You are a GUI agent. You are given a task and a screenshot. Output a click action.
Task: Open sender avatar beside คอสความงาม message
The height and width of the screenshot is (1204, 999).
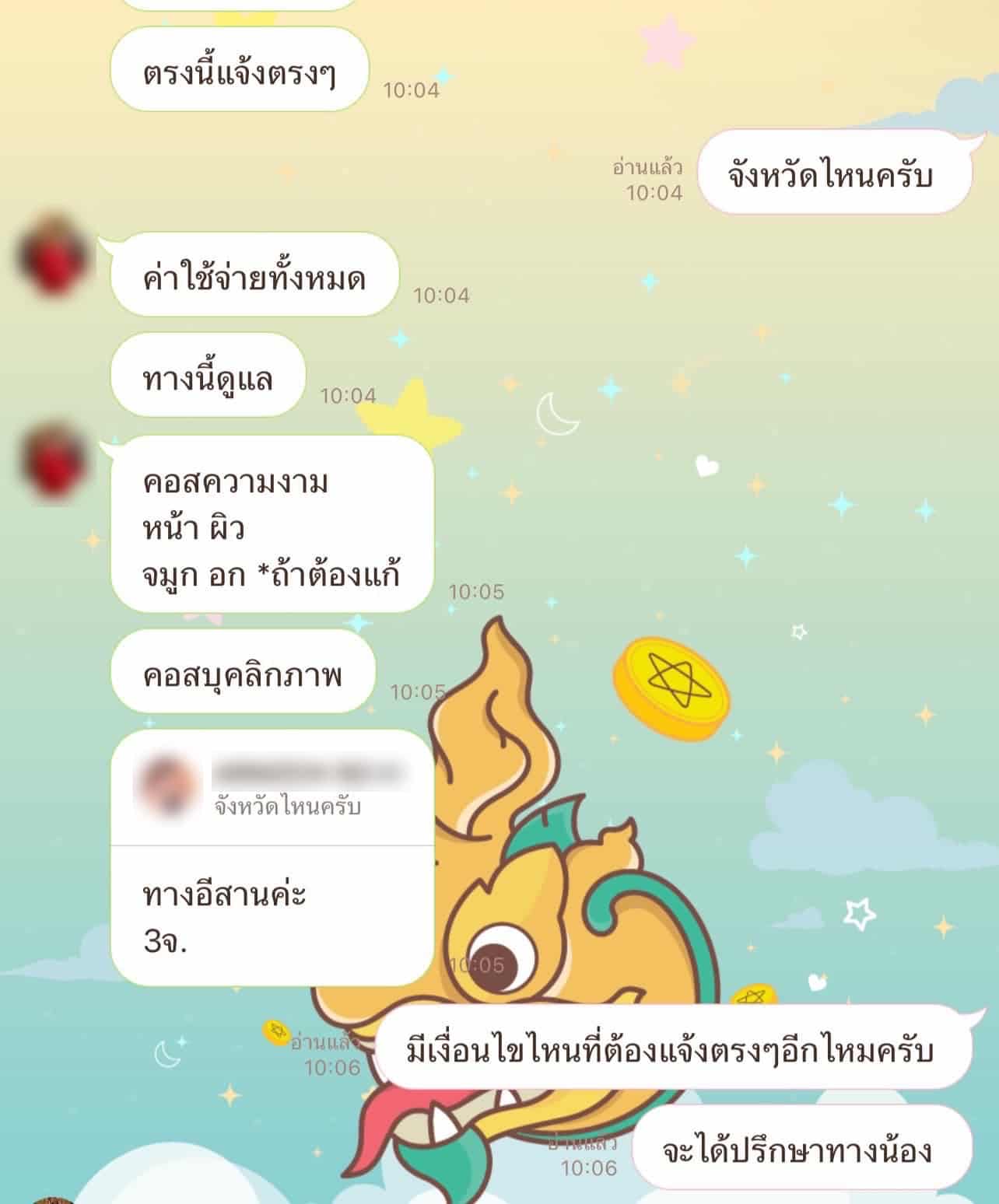coord(53,460)
